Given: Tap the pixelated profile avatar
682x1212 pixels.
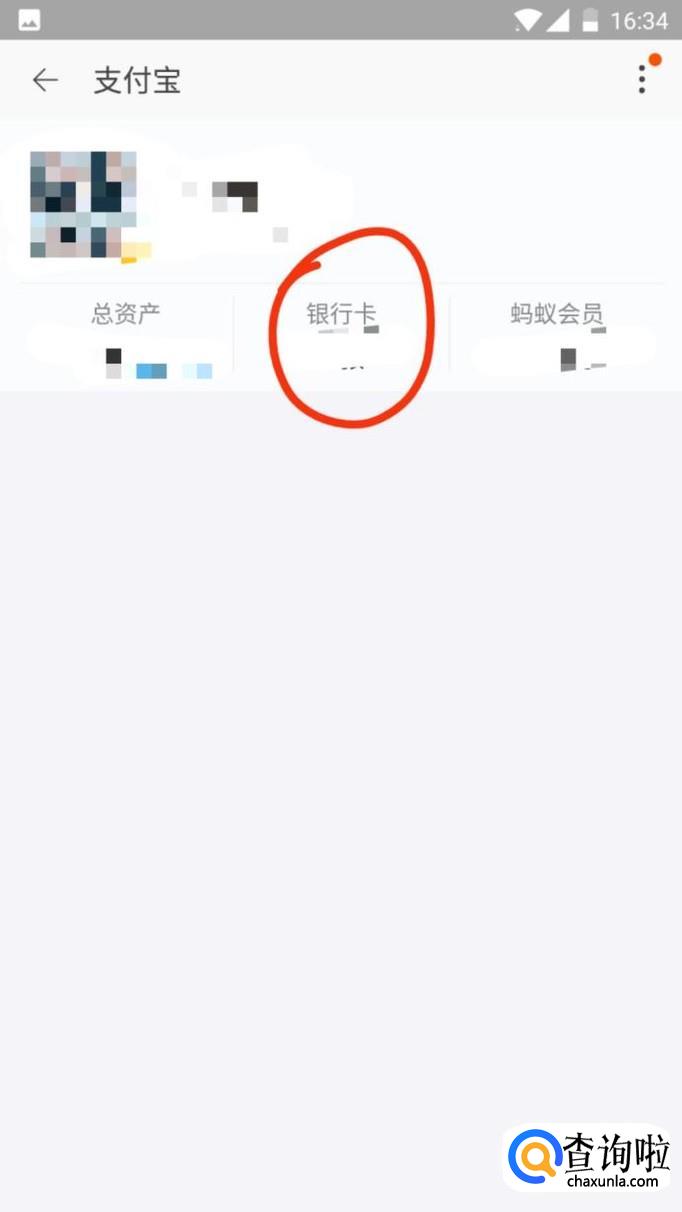Looking at the screenshot, I should 84,205.
